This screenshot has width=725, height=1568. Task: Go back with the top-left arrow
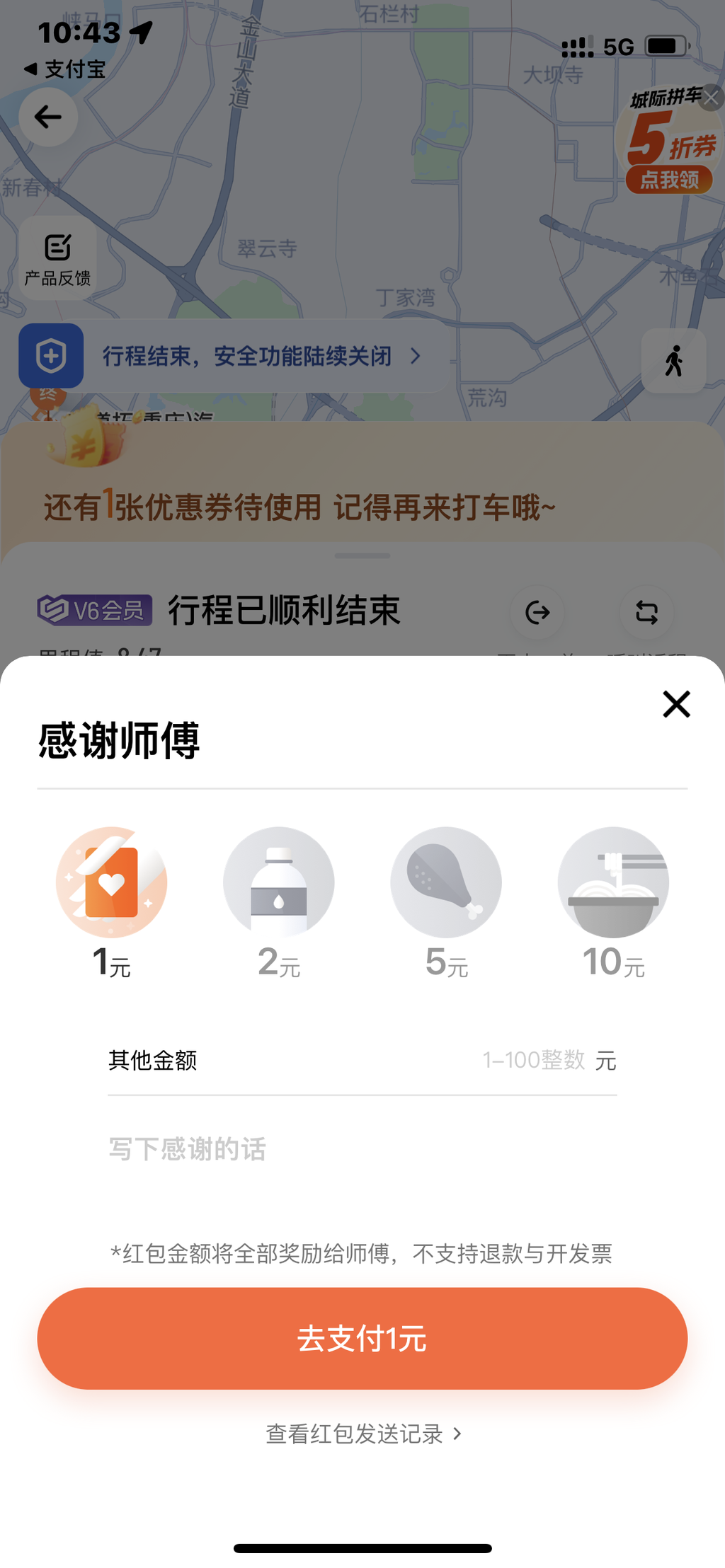48,117
